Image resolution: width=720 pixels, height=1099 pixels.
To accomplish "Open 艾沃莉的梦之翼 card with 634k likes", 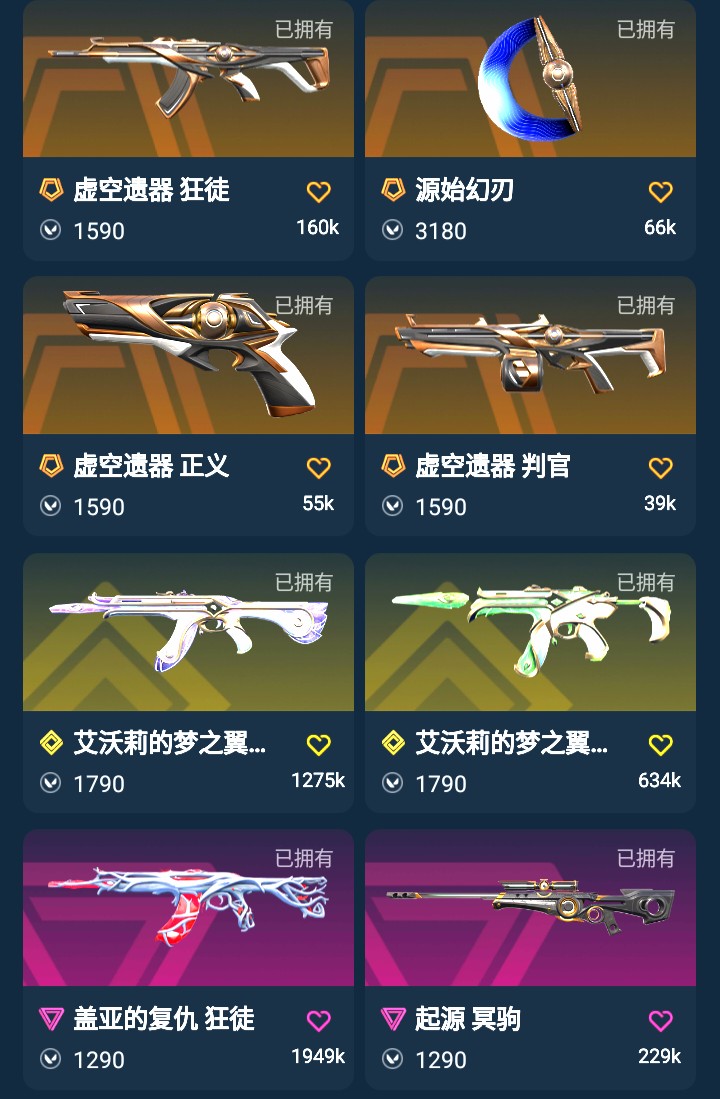I will pyautogui.click(x=530, y=633).
